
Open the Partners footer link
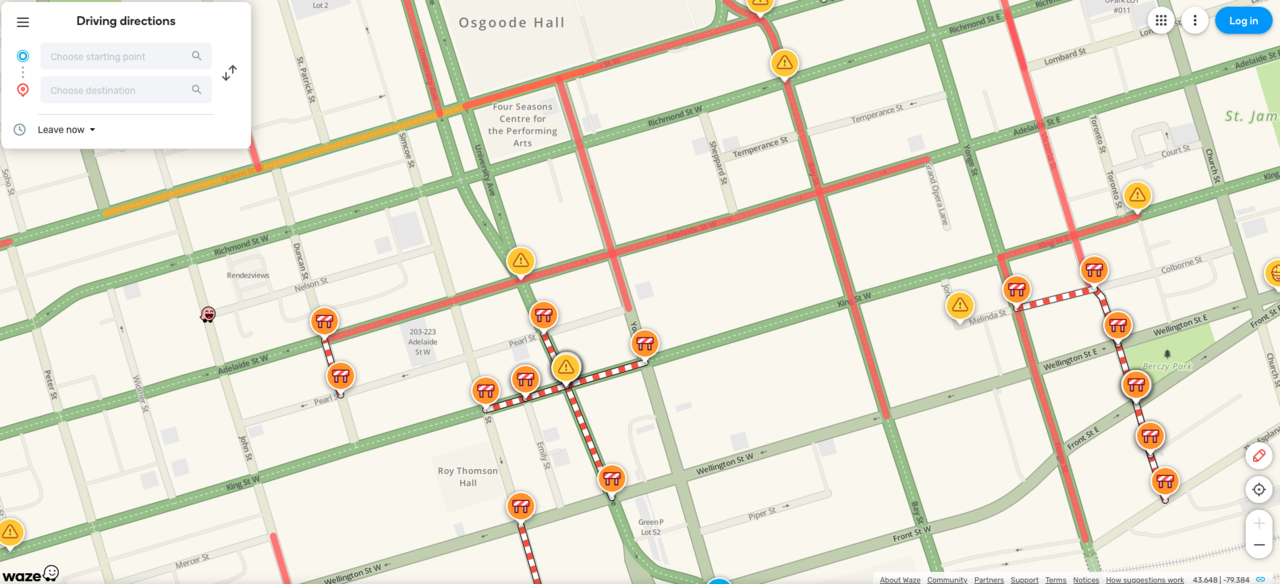click(x=989, y=580)
